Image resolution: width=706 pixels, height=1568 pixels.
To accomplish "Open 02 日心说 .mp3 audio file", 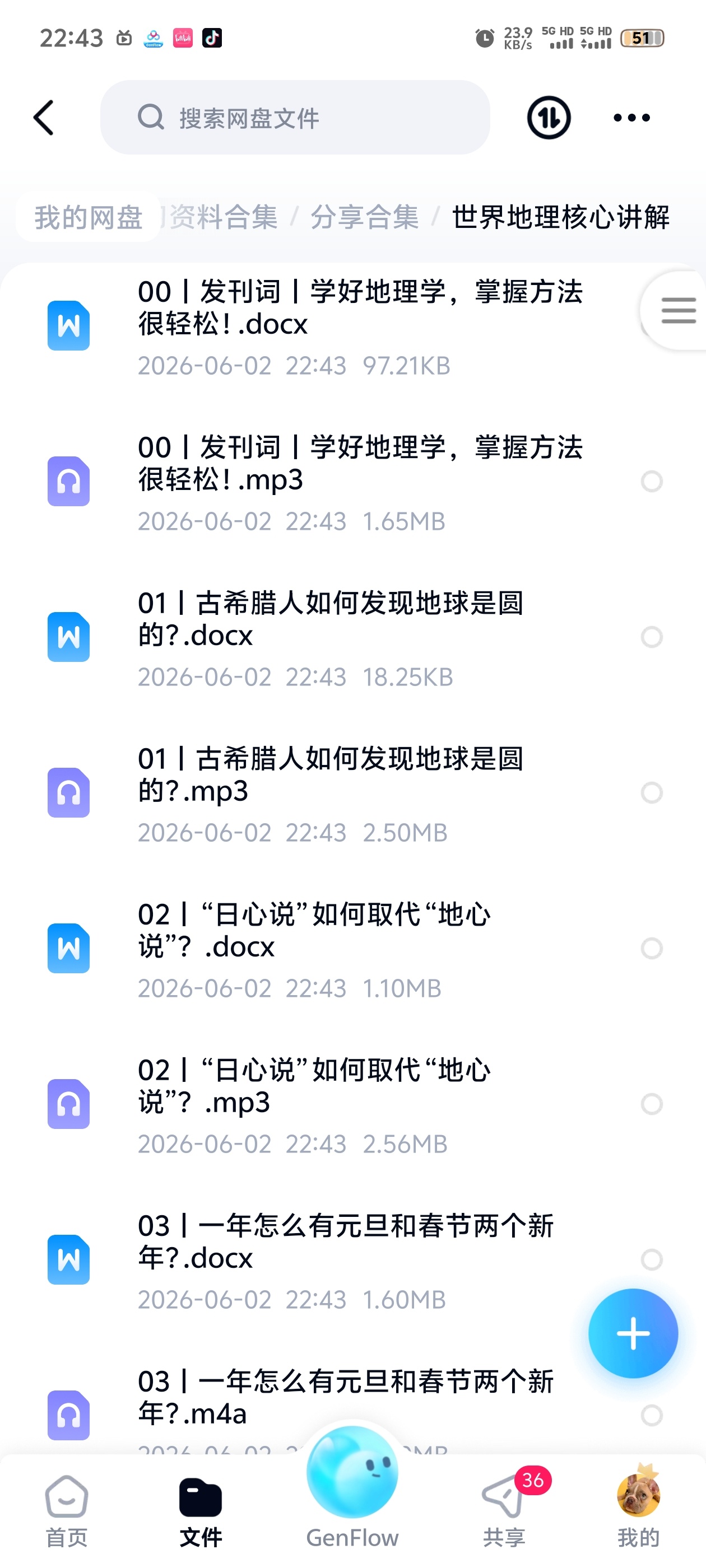I will tap(352, 1104).
